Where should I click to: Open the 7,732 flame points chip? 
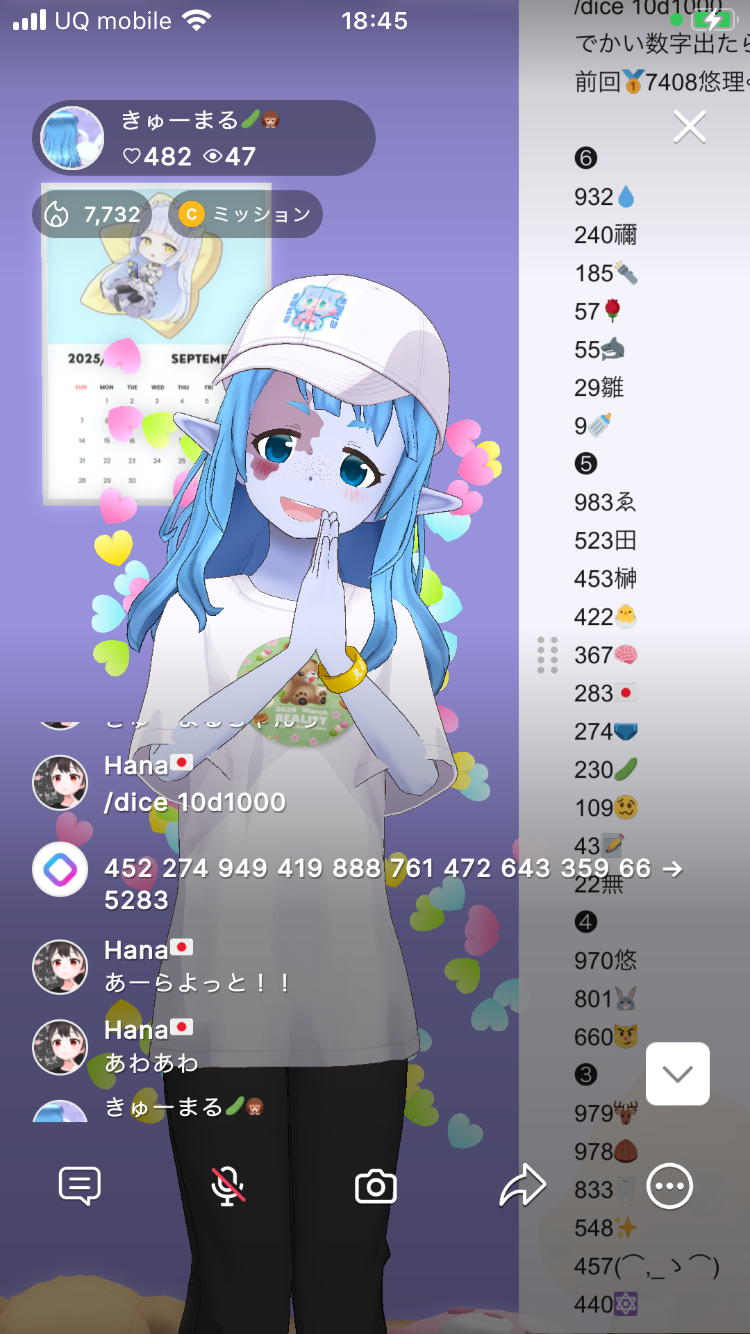pos(93,214)
